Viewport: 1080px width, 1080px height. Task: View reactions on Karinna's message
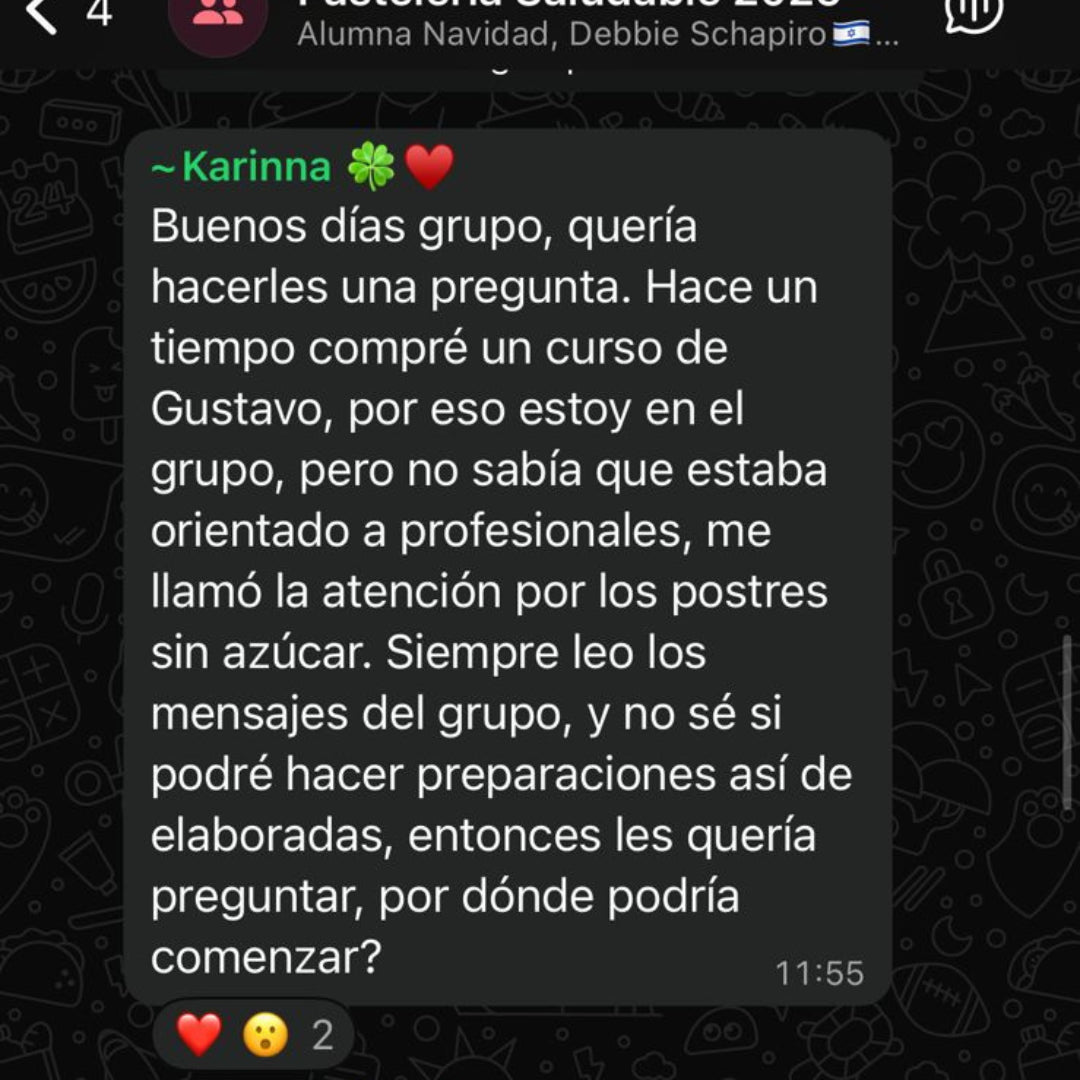pos(253,1035)
